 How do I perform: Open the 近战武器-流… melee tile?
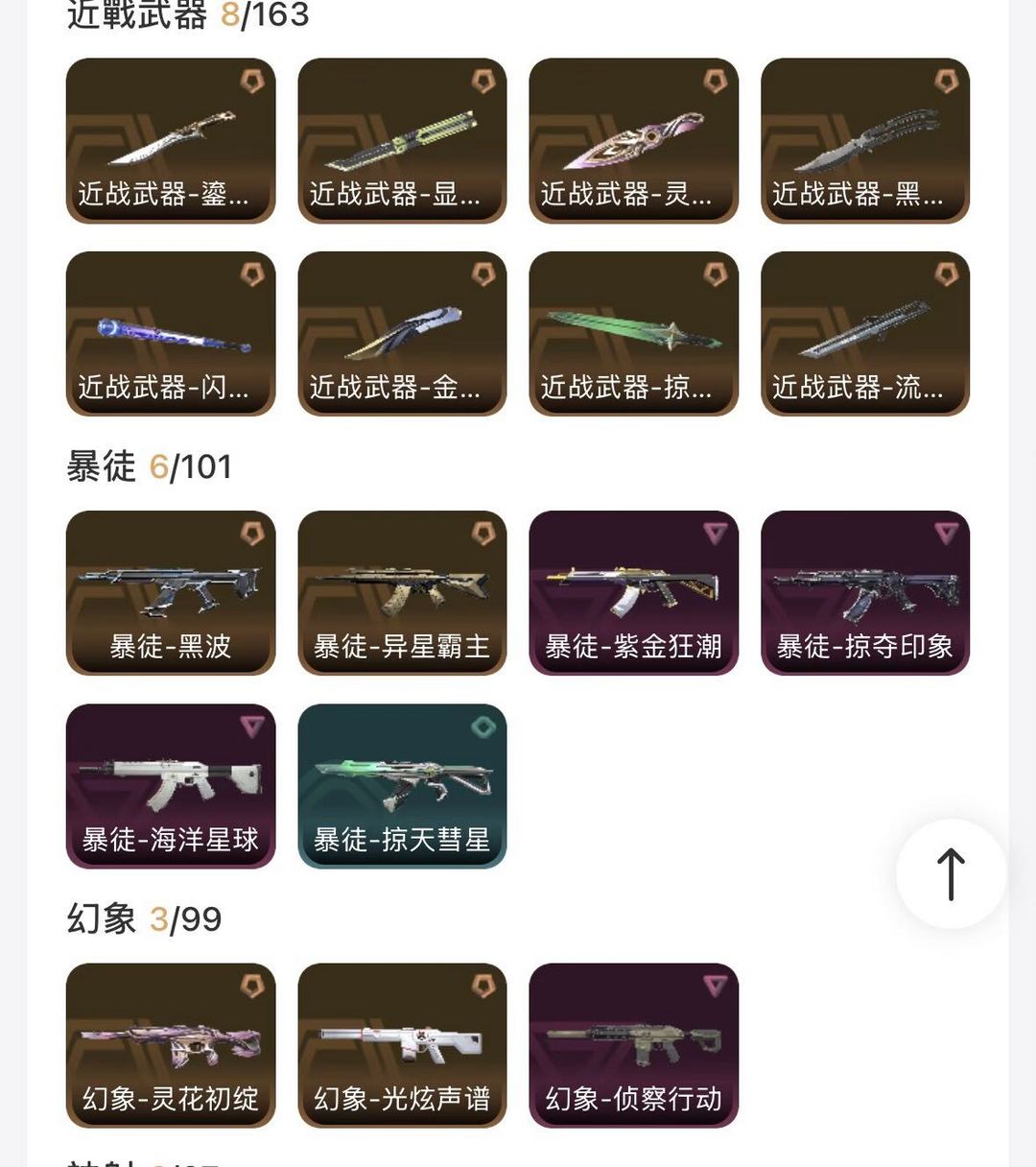865,334
